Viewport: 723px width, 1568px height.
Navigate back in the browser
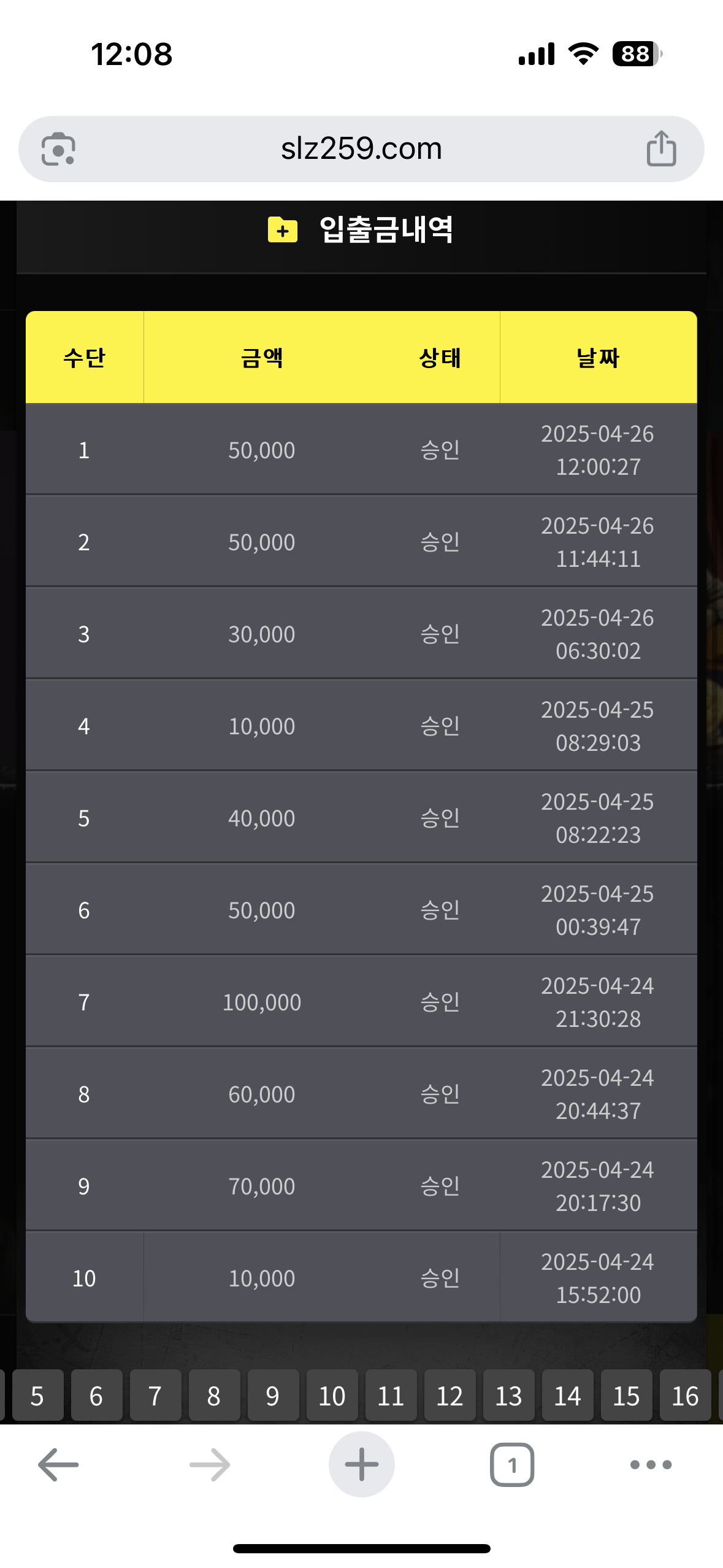click(x=58, y=1464)
